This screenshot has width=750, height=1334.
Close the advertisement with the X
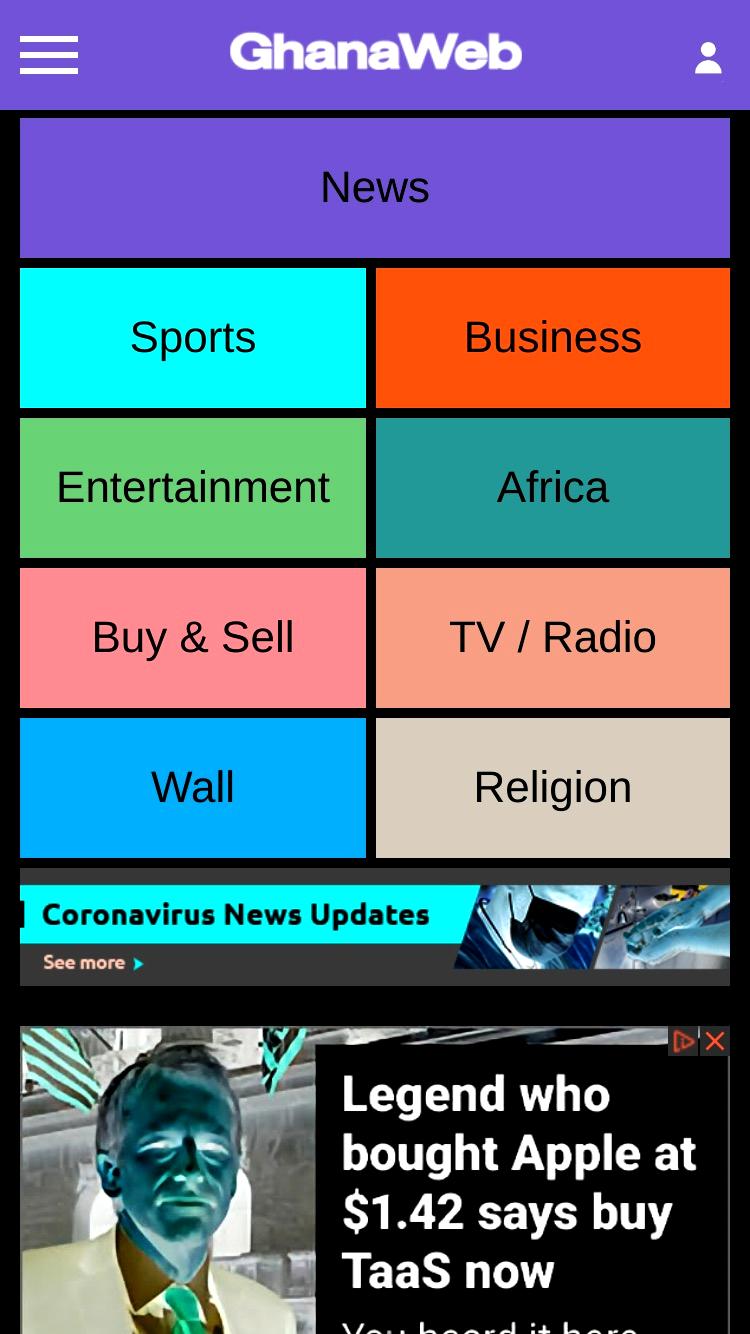point(715,1041)
